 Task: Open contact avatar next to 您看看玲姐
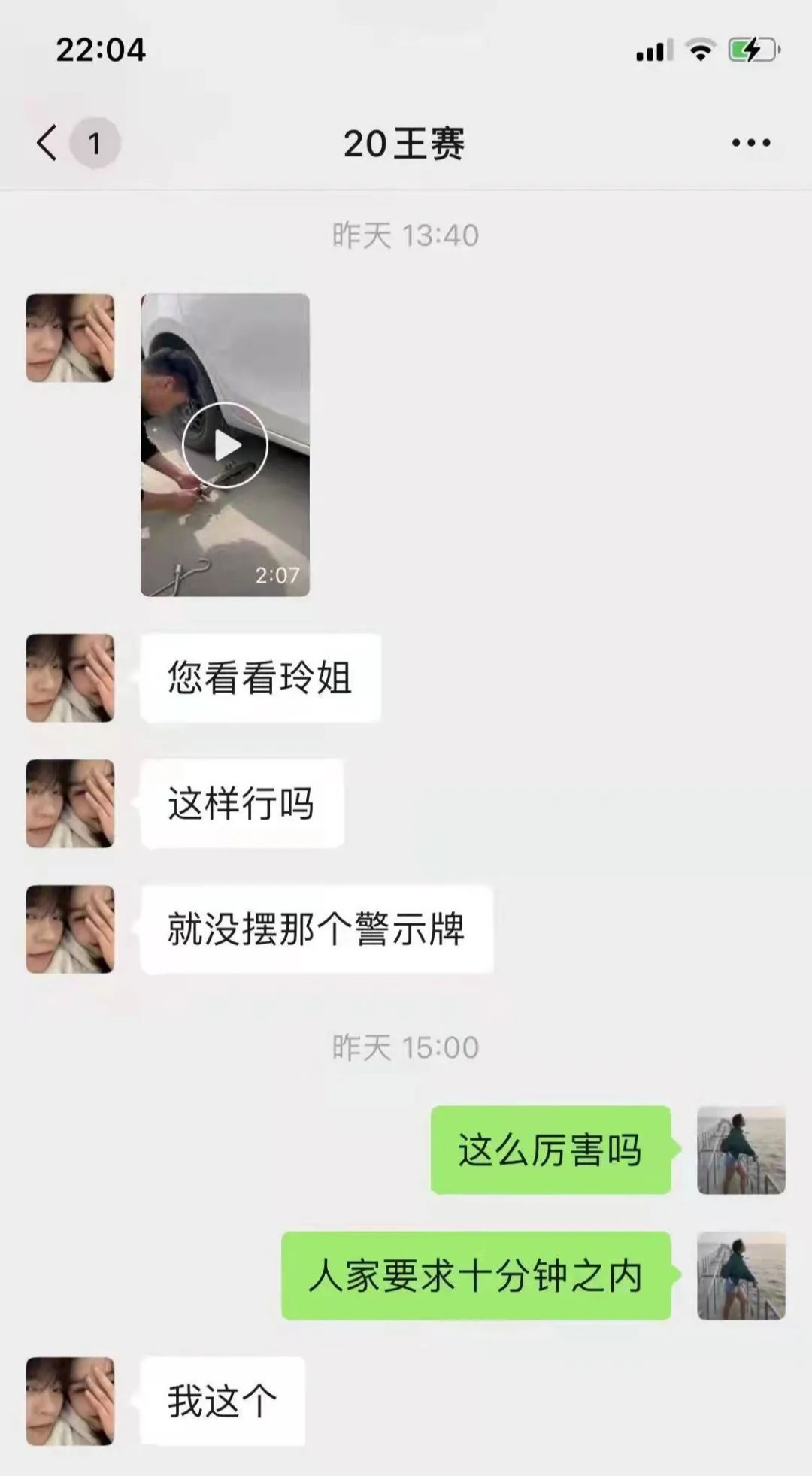(70, 678)
